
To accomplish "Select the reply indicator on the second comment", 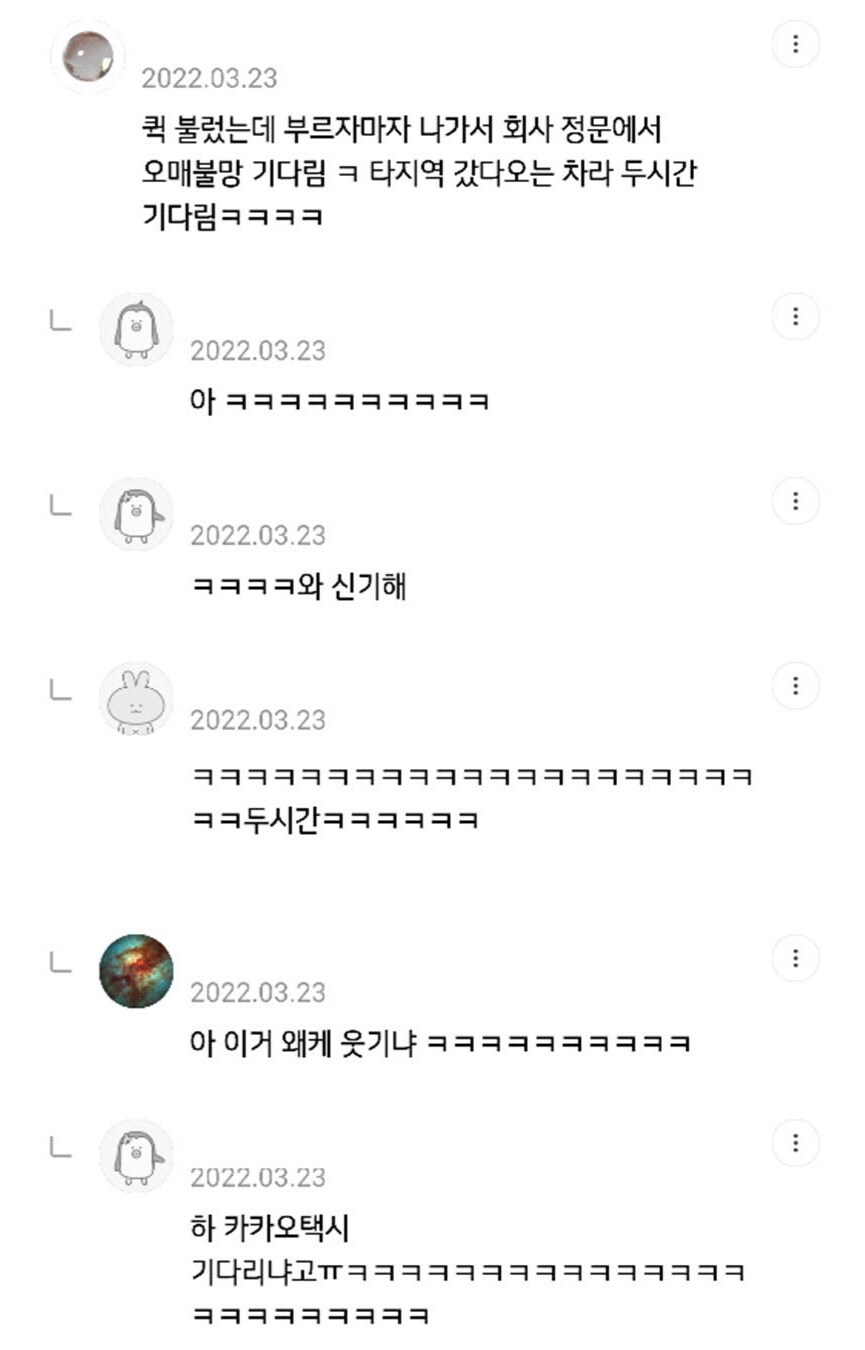I will point(57,322).
